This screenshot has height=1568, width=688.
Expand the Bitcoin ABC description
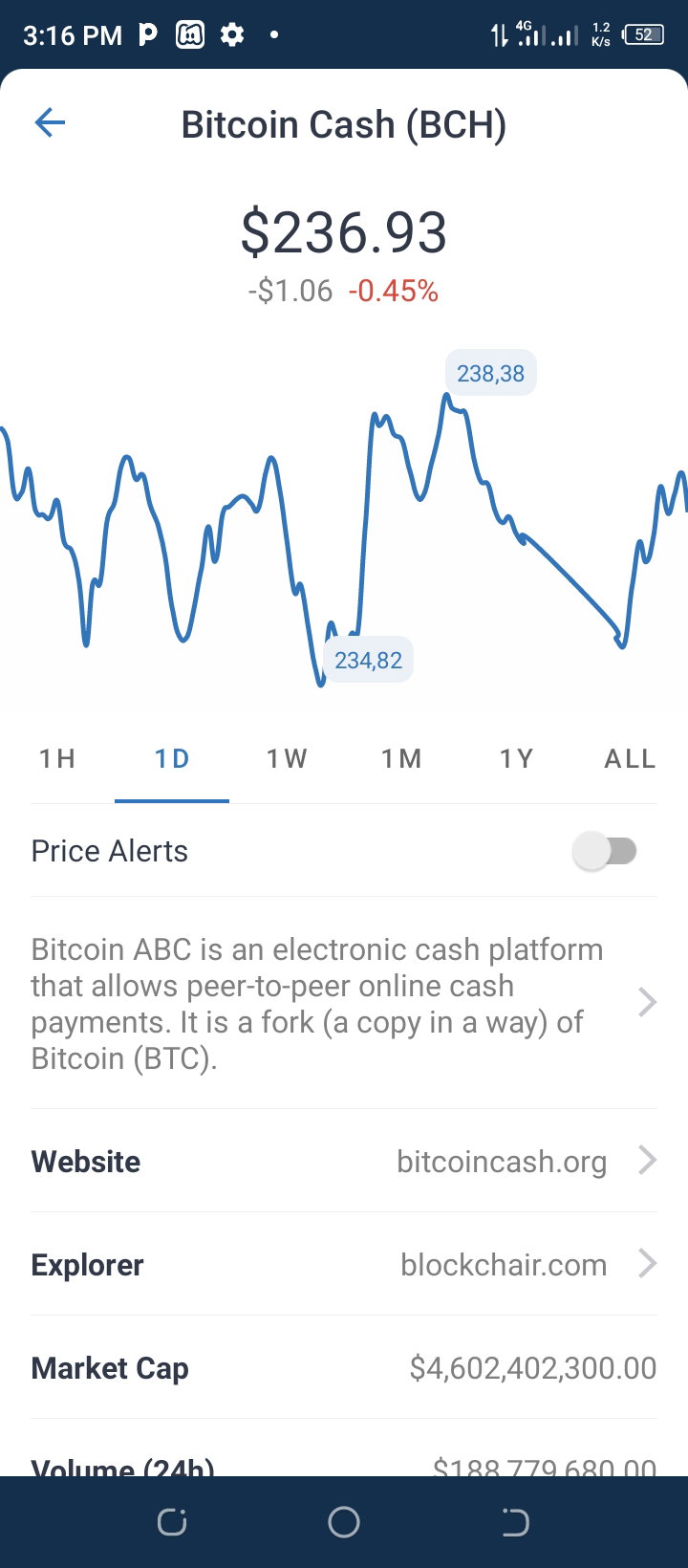(344, 1003)
